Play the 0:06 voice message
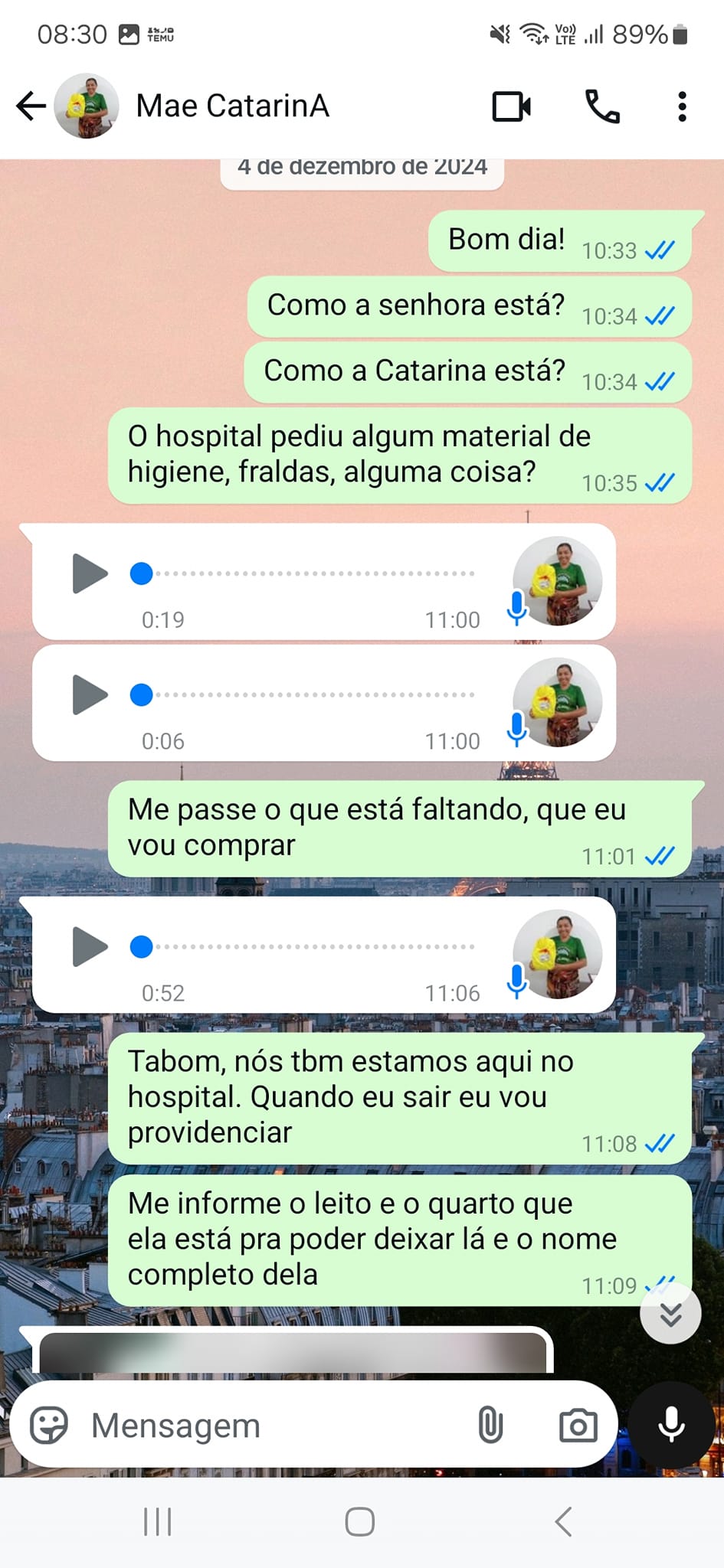This screenshot has height=1568, width=724. tap(90, 695)
